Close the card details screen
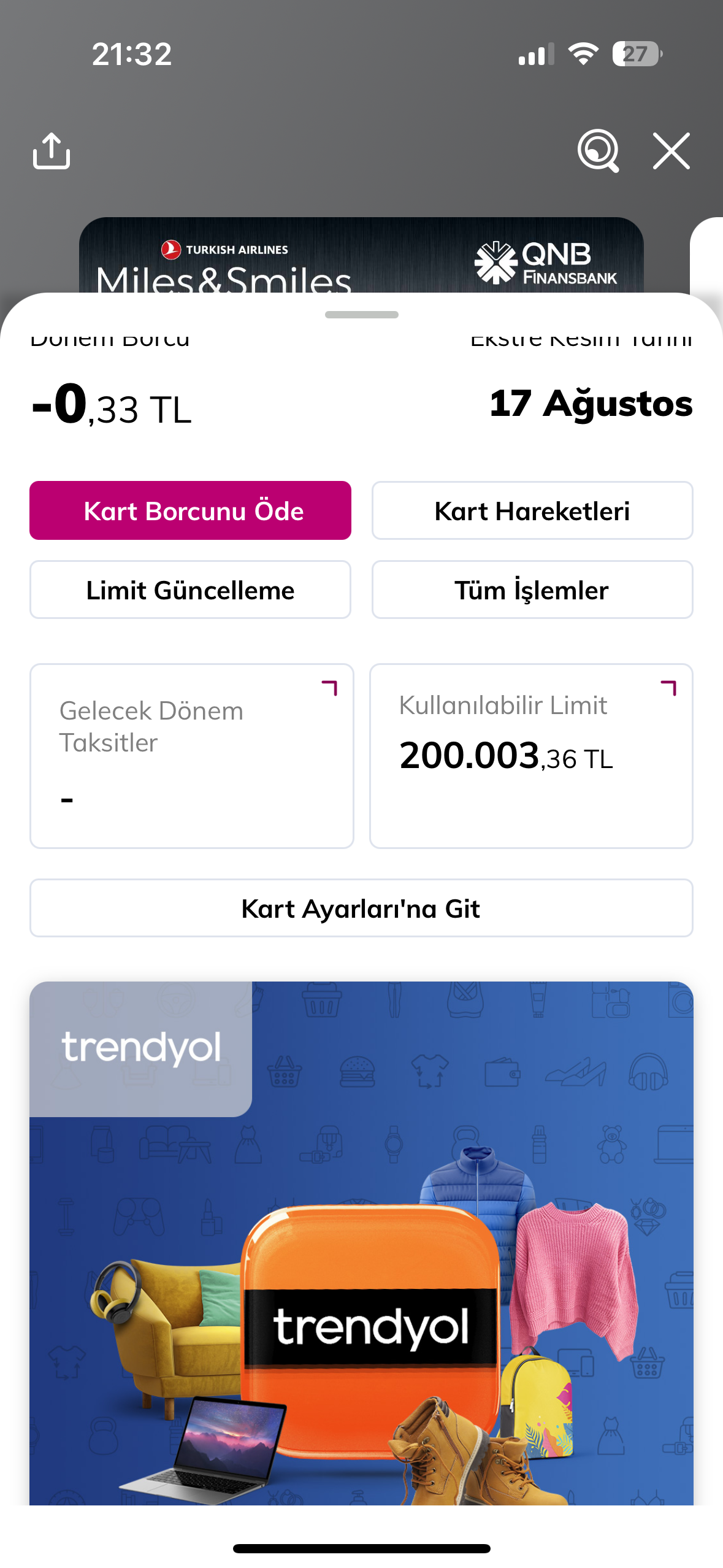Viewport: 723px width, 1568px height. click(671, 151)
